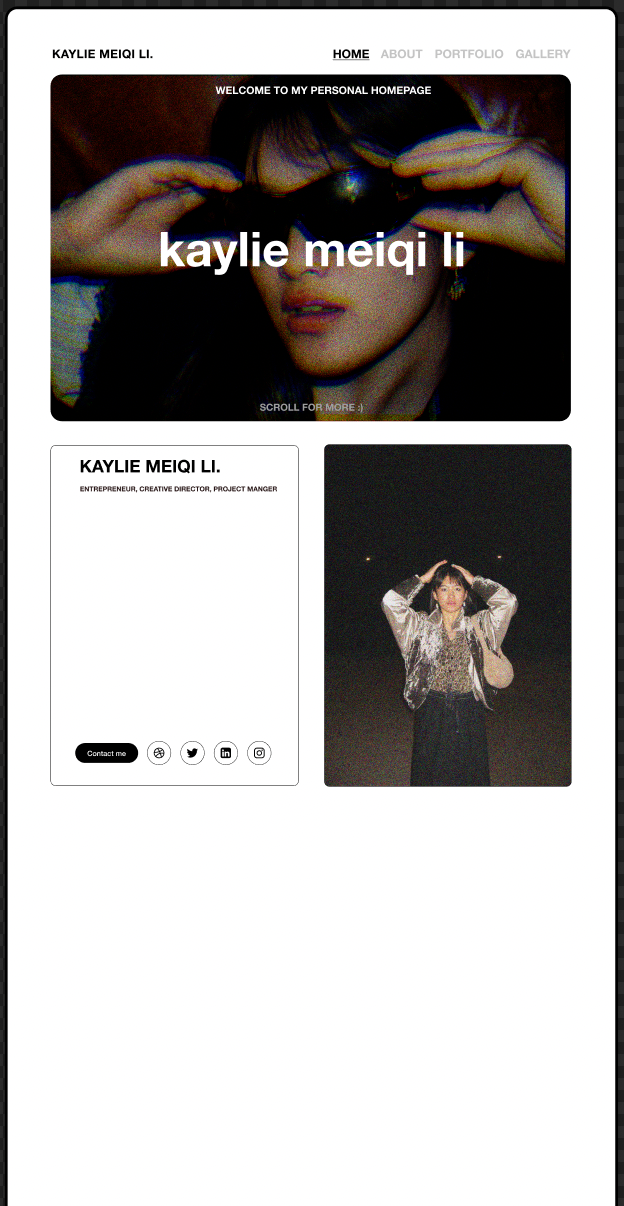The image size is (624, 1206).
Task: Open the Dribbble profile icon
Action: 159,753
